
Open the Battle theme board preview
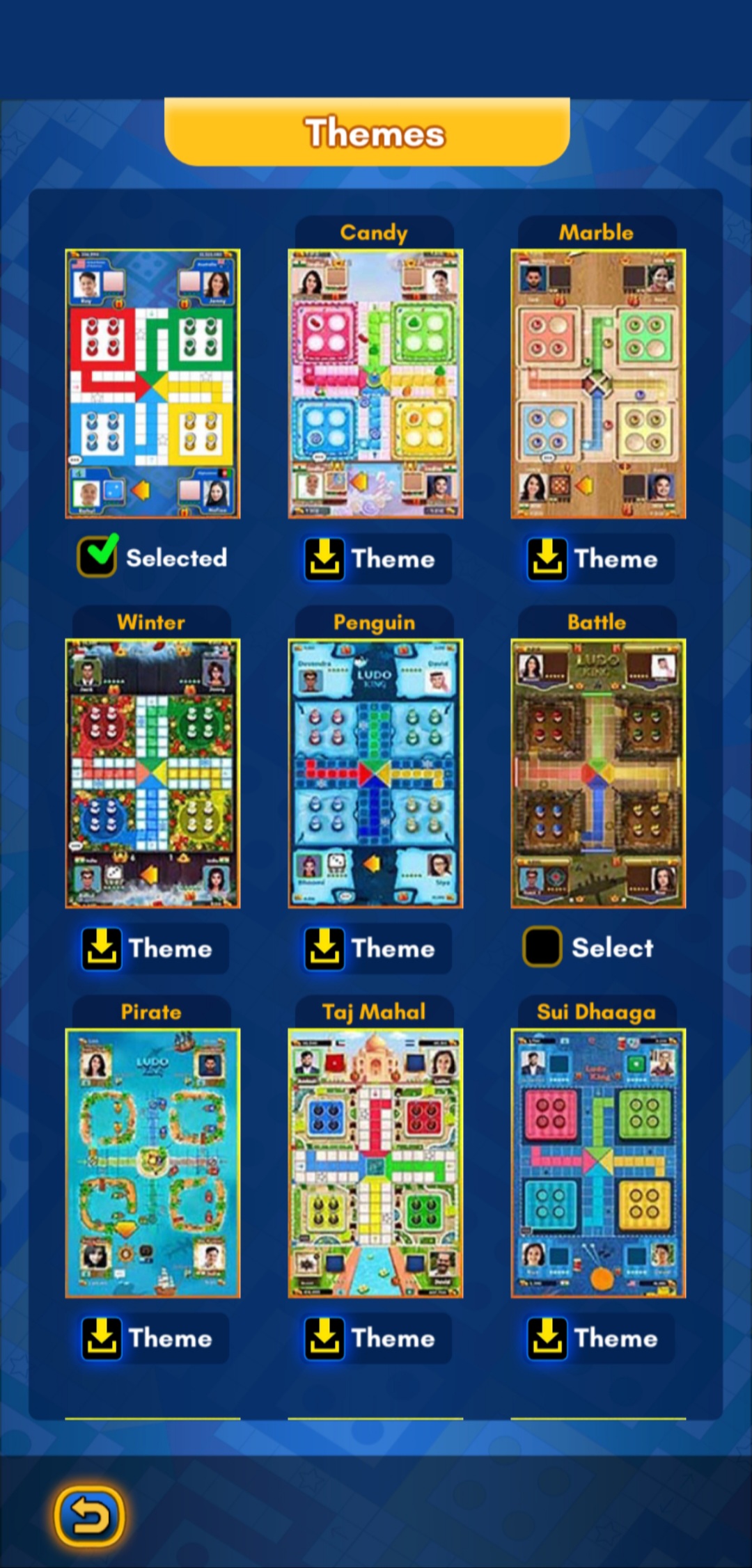(598, 773)
